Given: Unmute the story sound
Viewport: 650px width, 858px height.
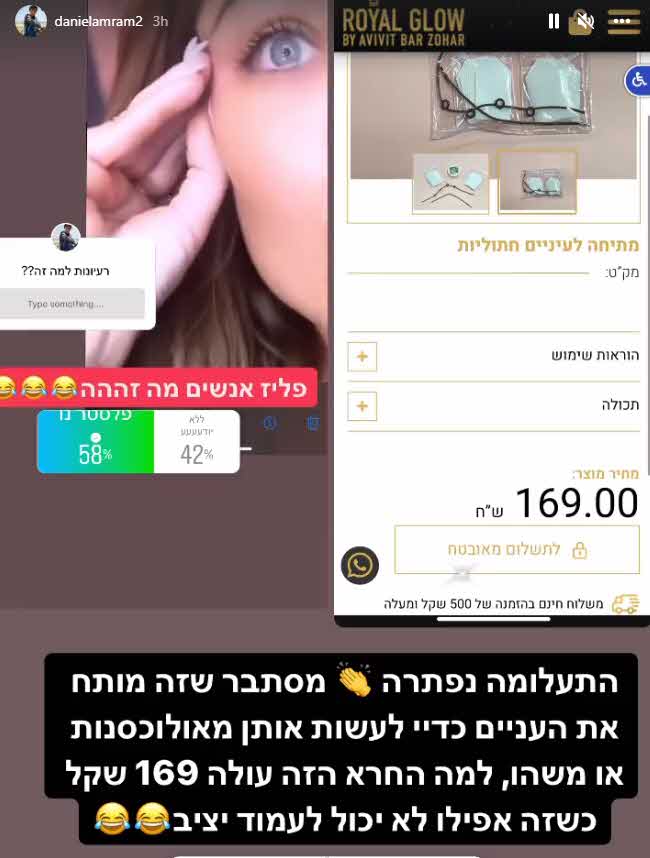Looking at the screenshot, I should point(585,20).
